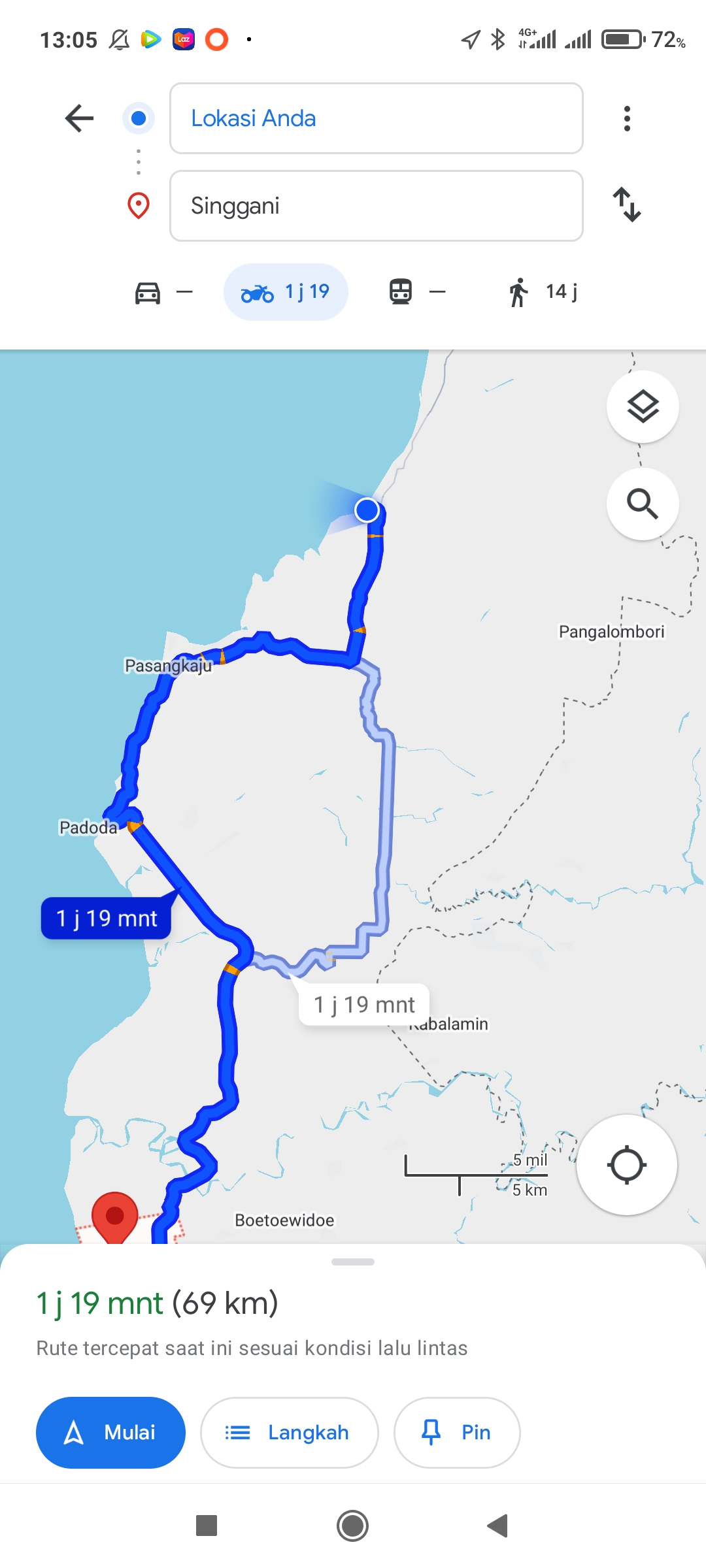
Task: Recenter map on my current location
Action: 627,1165
